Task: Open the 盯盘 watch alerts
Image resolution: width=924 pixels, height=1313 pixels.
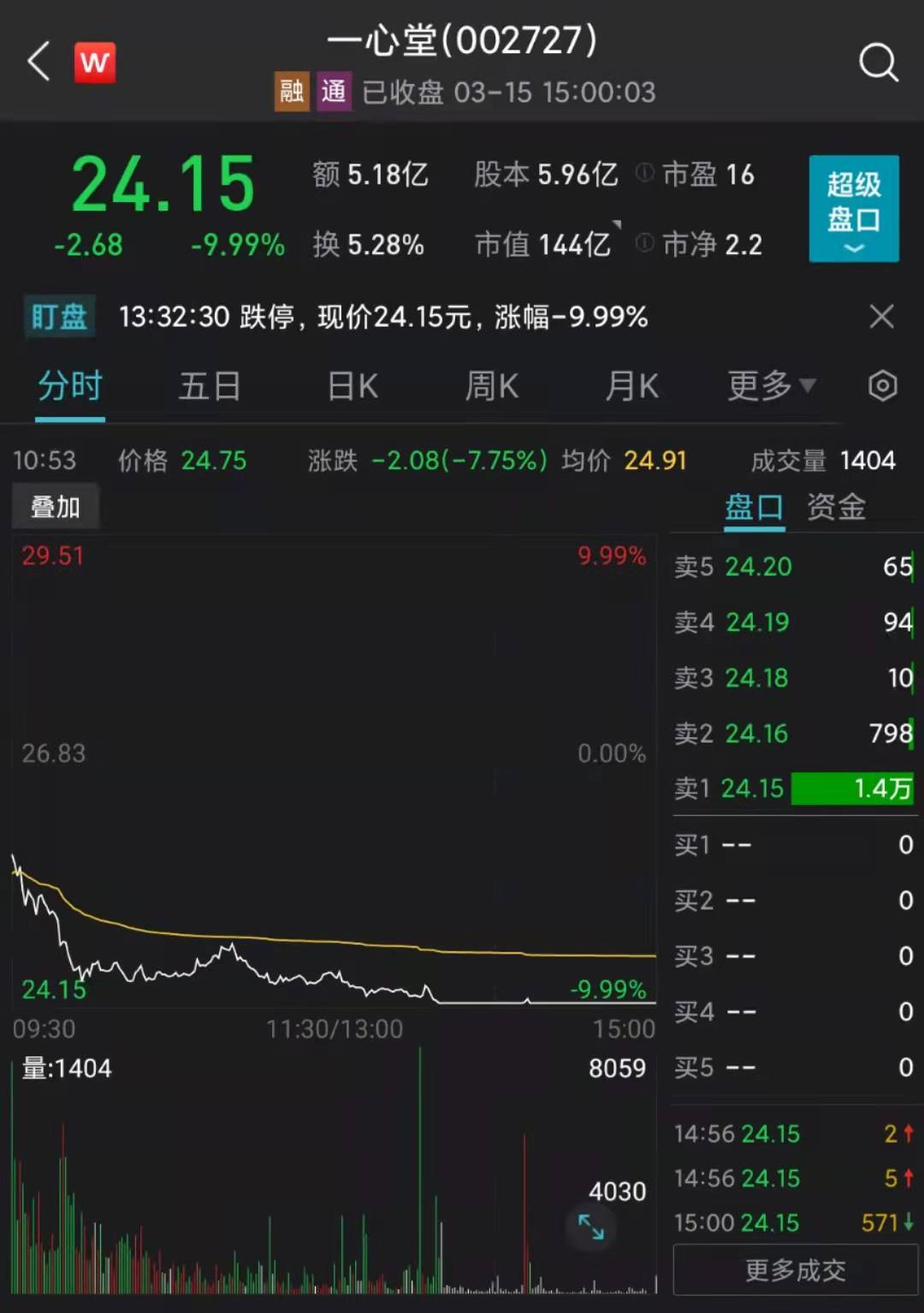Action: 59,317
